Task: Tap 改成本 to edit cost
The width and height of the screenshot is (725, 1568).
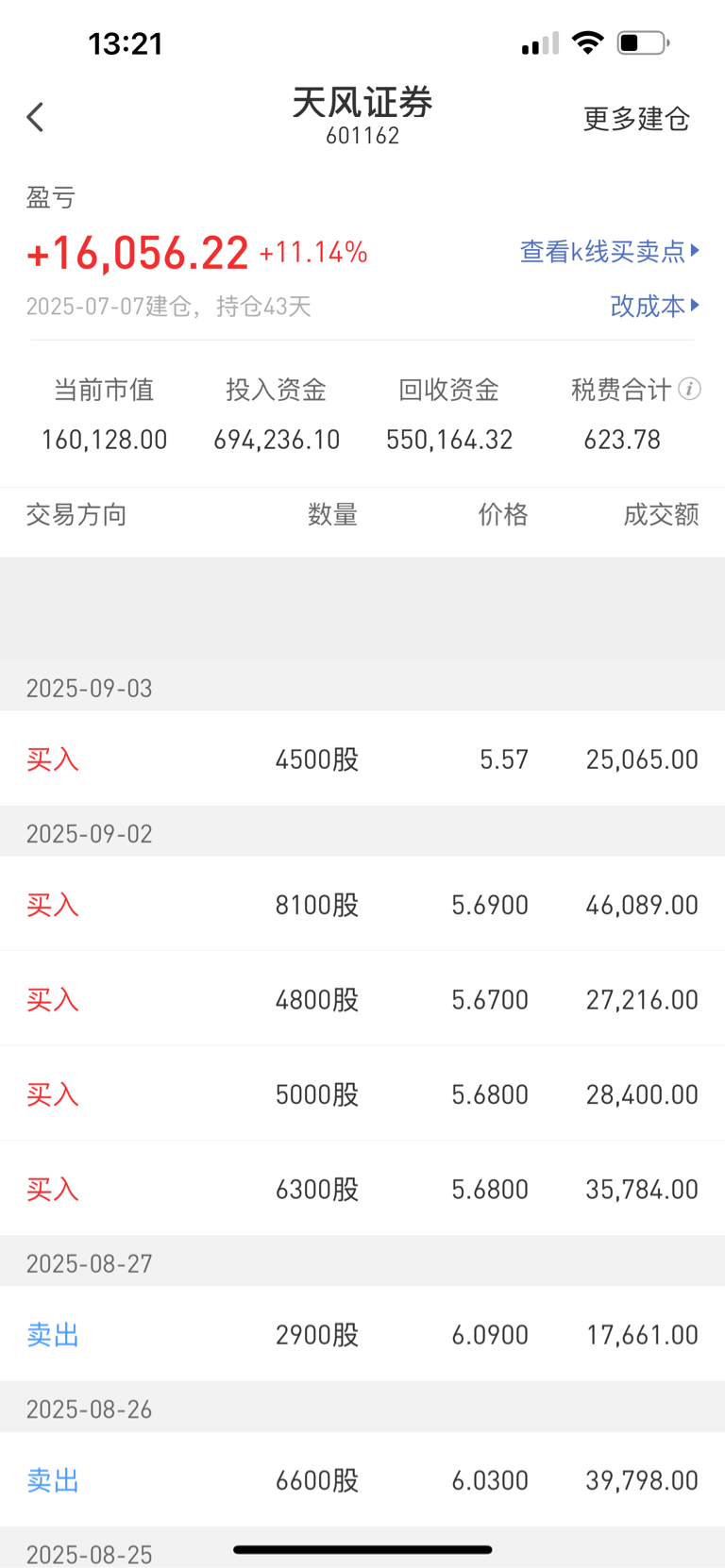Action: coord(655,306)
